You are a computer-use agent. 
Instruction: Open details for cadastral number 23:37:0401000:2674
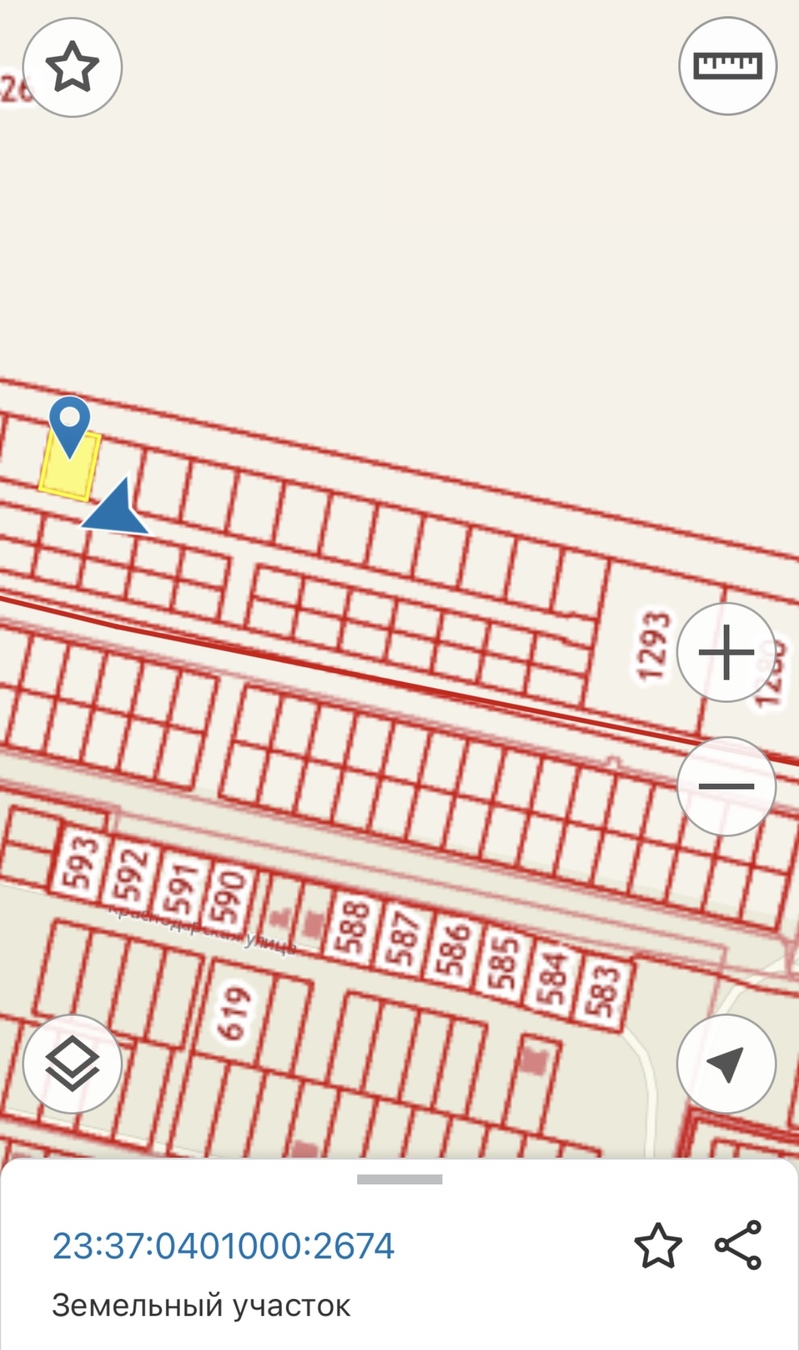point(223,1246)
